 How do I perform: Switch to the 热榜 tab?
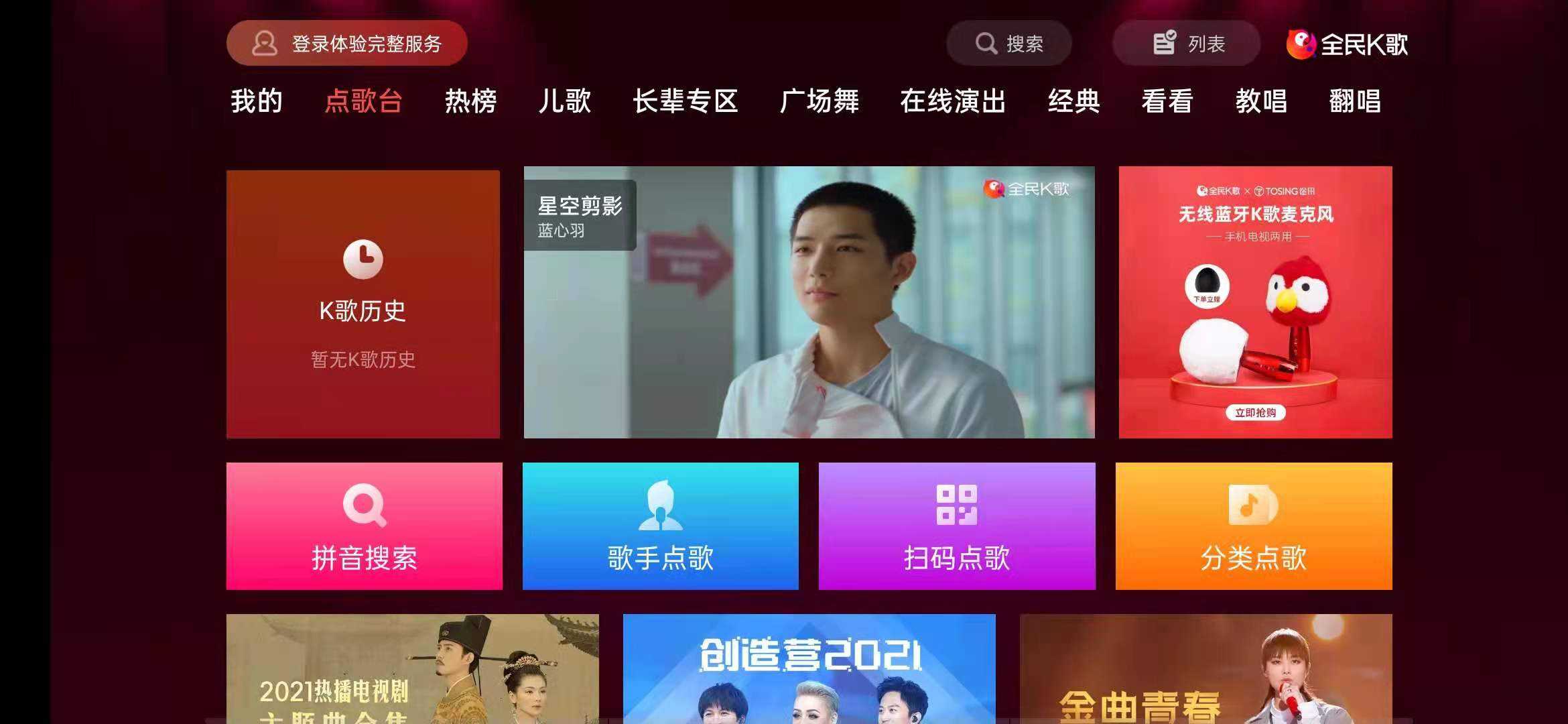(x=470, y=101)
